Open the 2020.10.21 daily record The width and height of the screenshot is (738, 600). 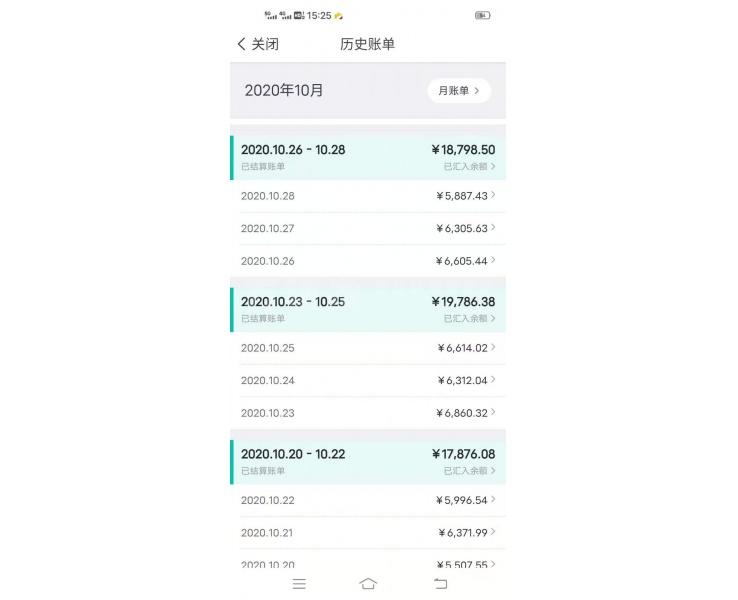coord(367,532)
